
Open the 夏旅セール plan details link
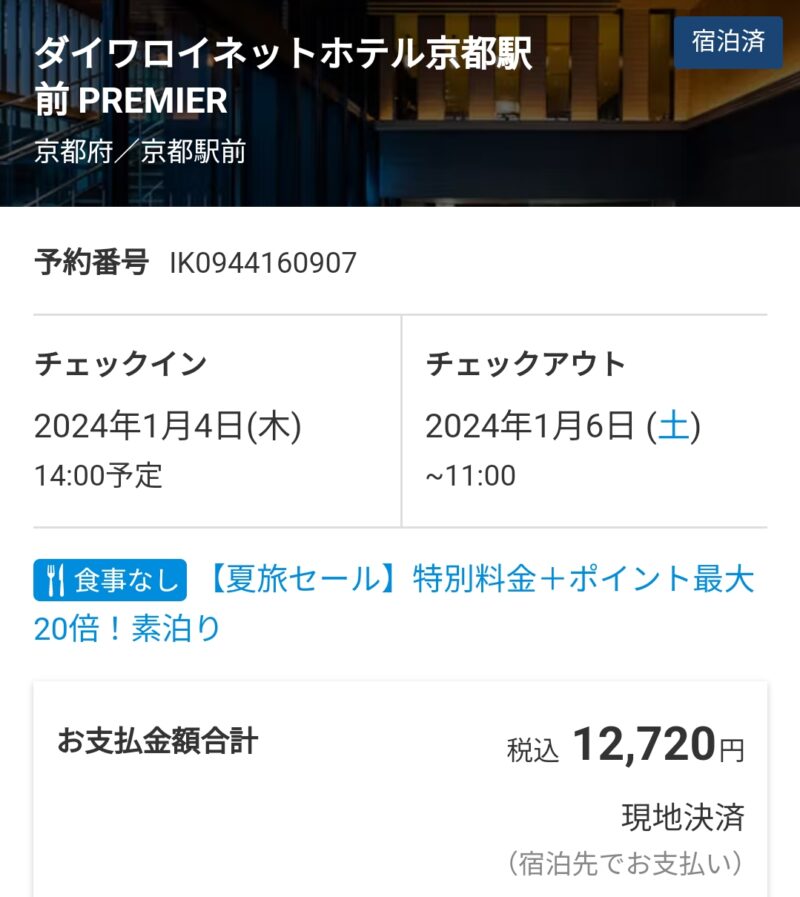click(x=480, y=580)
